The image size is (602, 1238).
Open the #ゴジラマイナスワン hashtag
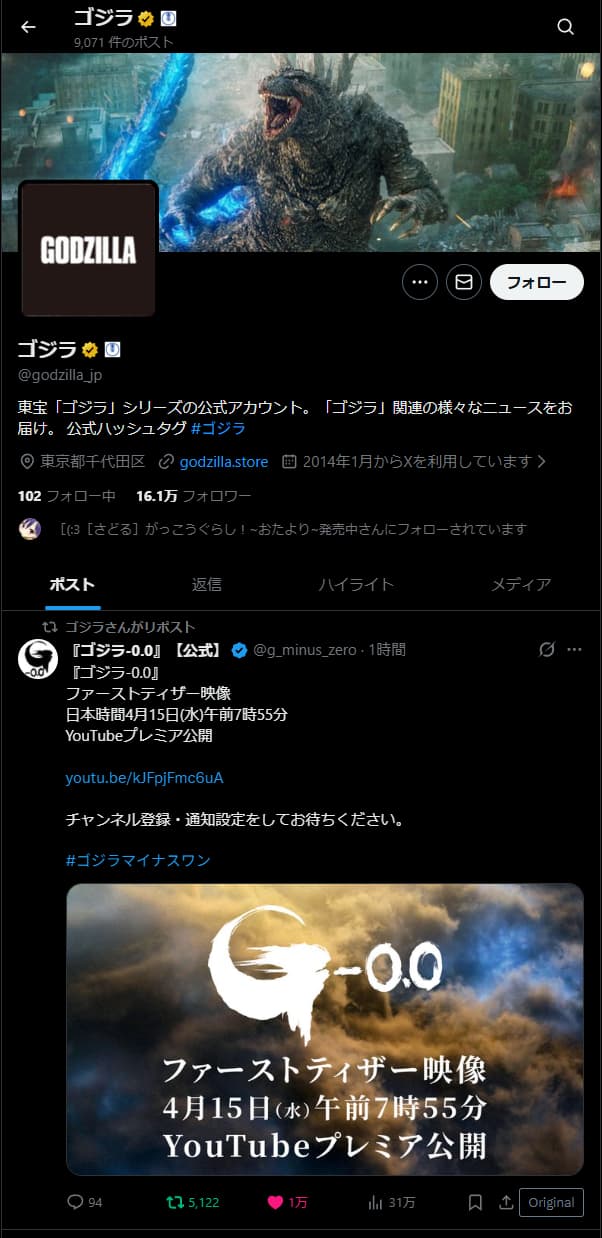[x=138, y=860]
